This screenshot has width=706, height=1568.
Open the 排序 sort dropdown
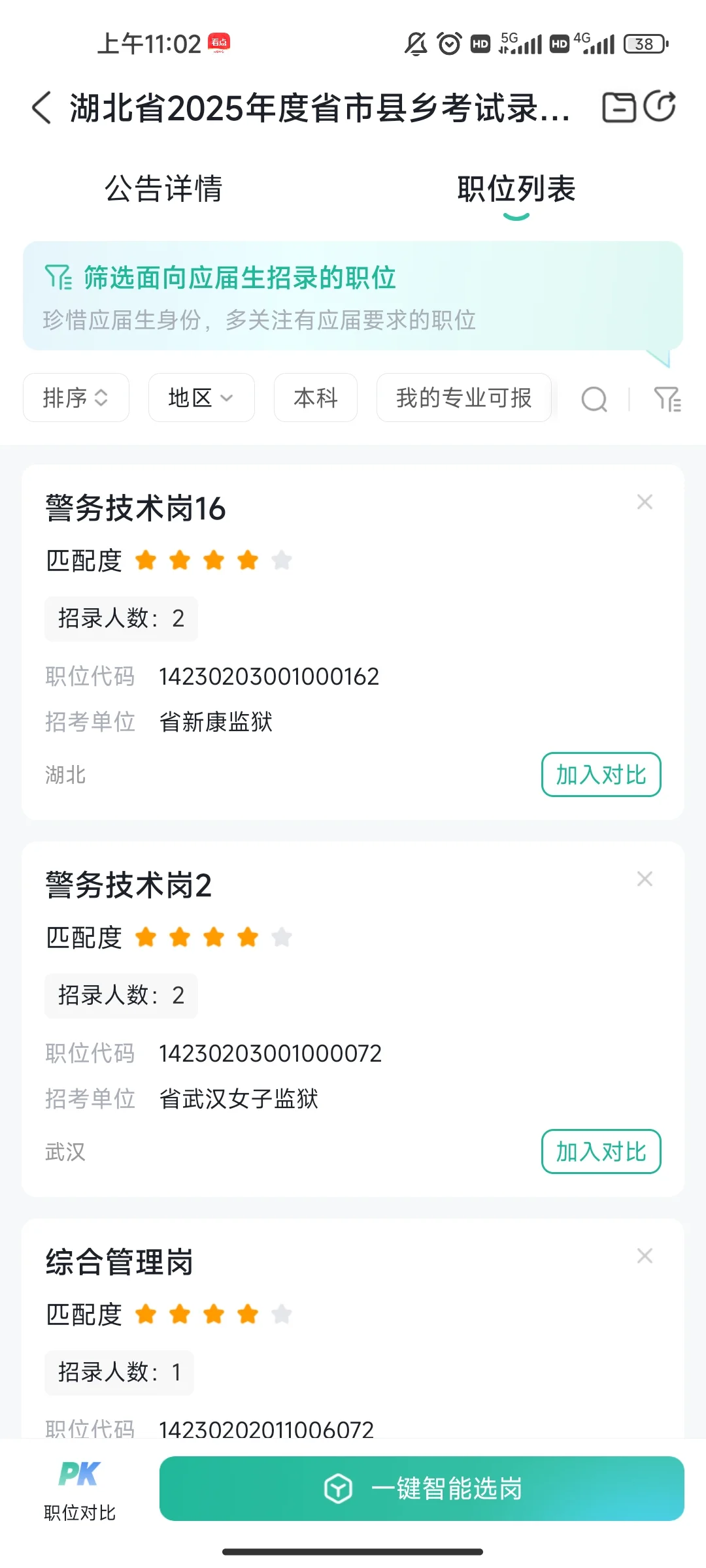click(x=76, y=398)
